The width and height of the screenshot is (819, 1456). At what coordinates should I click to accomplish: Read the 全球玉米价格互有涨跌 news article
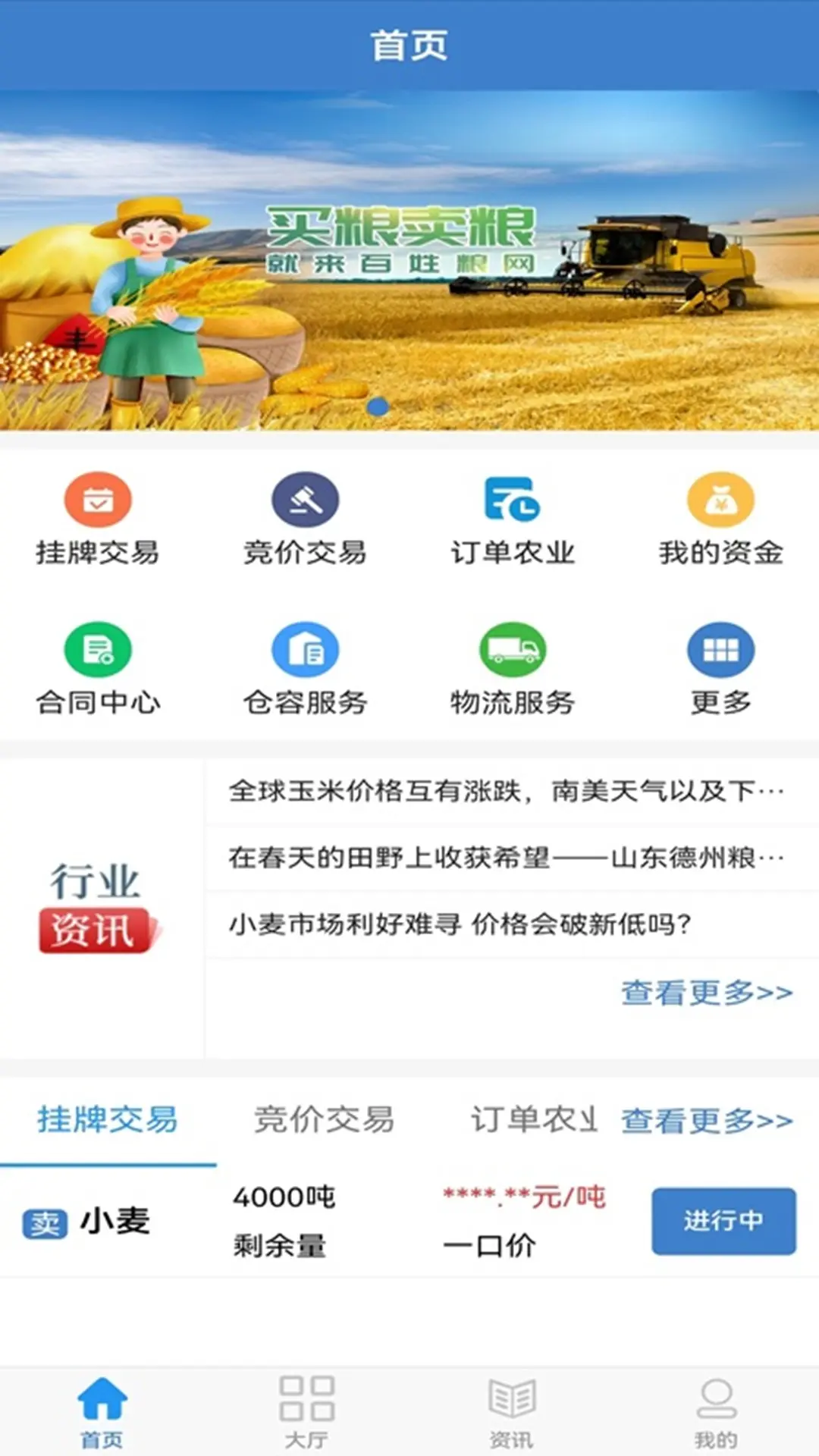tap(506, 792)
